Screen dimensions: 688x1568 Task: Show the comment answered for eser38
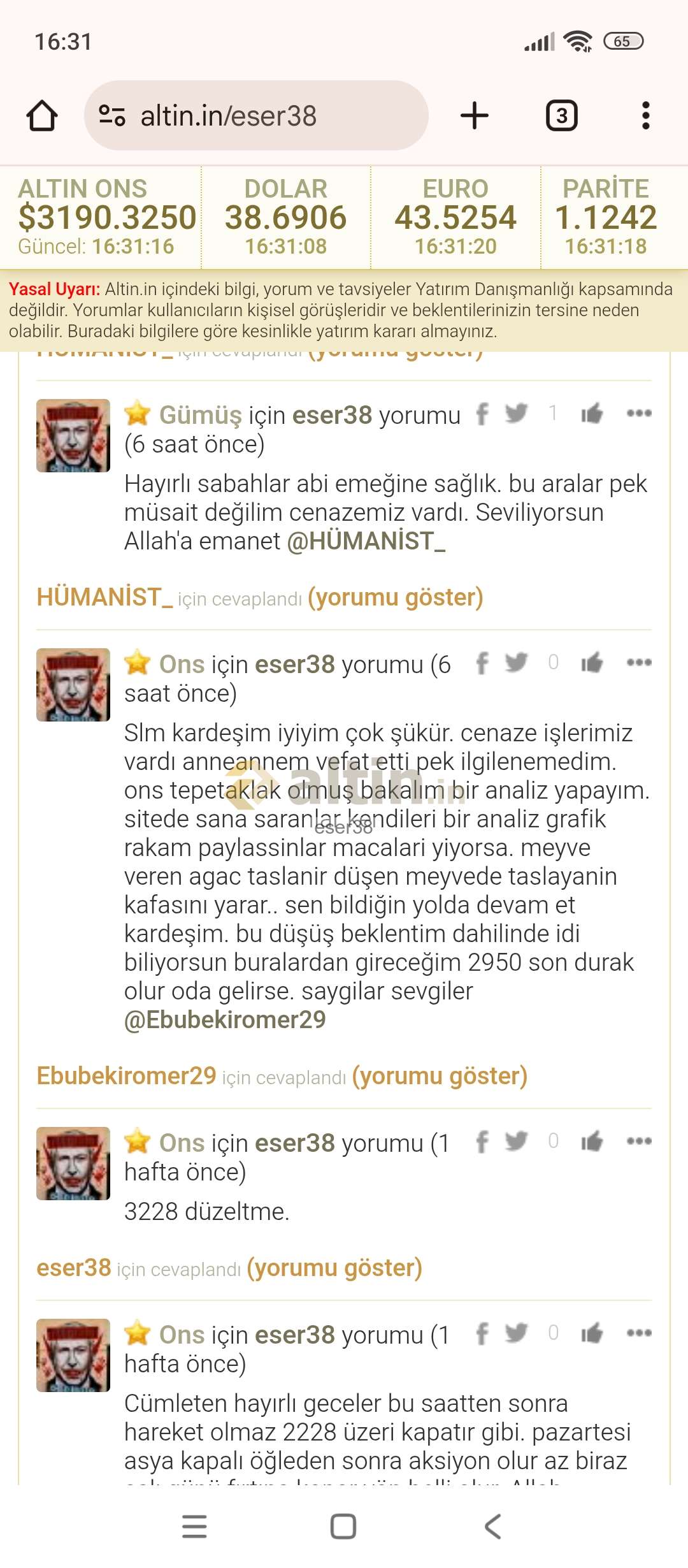coord(334,1268)
